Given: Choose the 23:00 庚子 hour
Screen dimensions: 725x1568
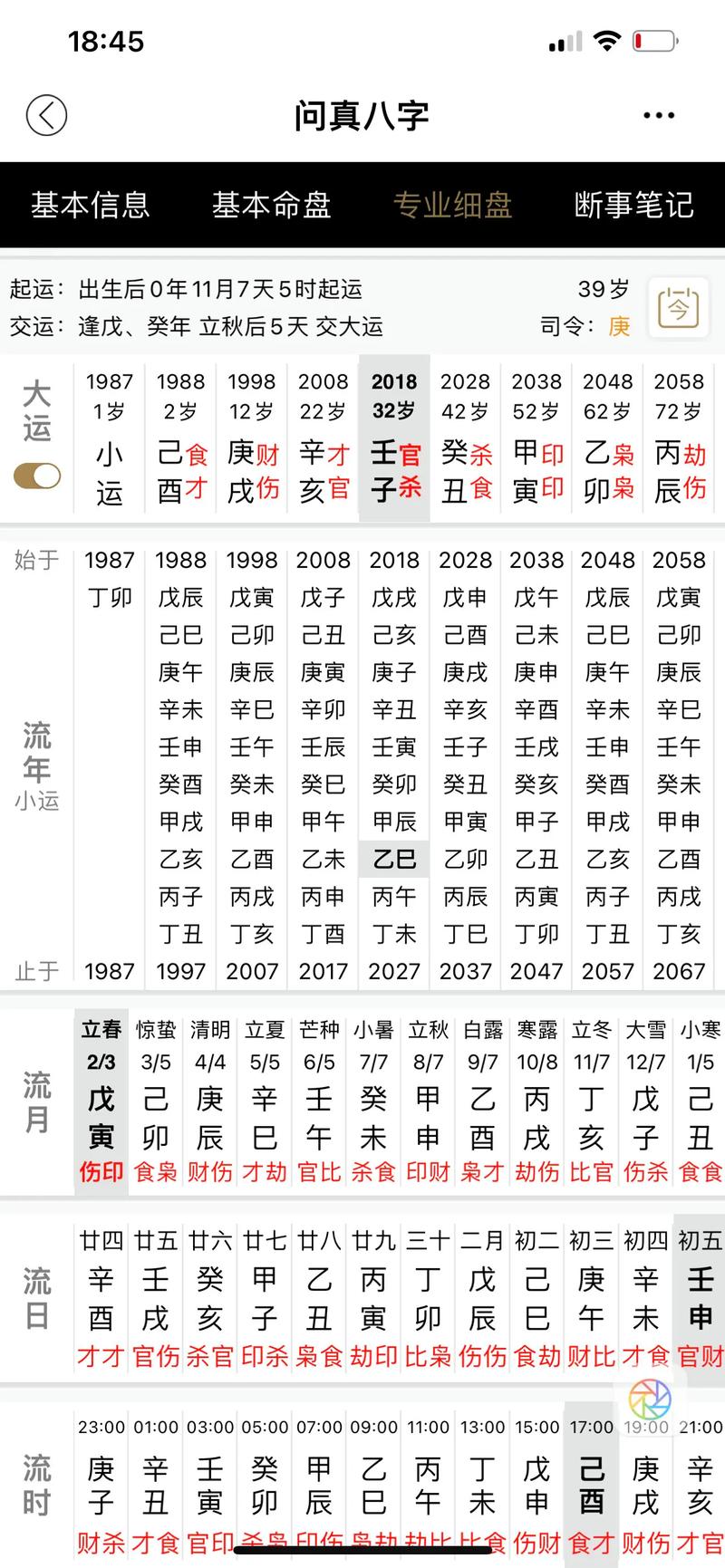Looking at the screenshot, I should [101, 1484].
